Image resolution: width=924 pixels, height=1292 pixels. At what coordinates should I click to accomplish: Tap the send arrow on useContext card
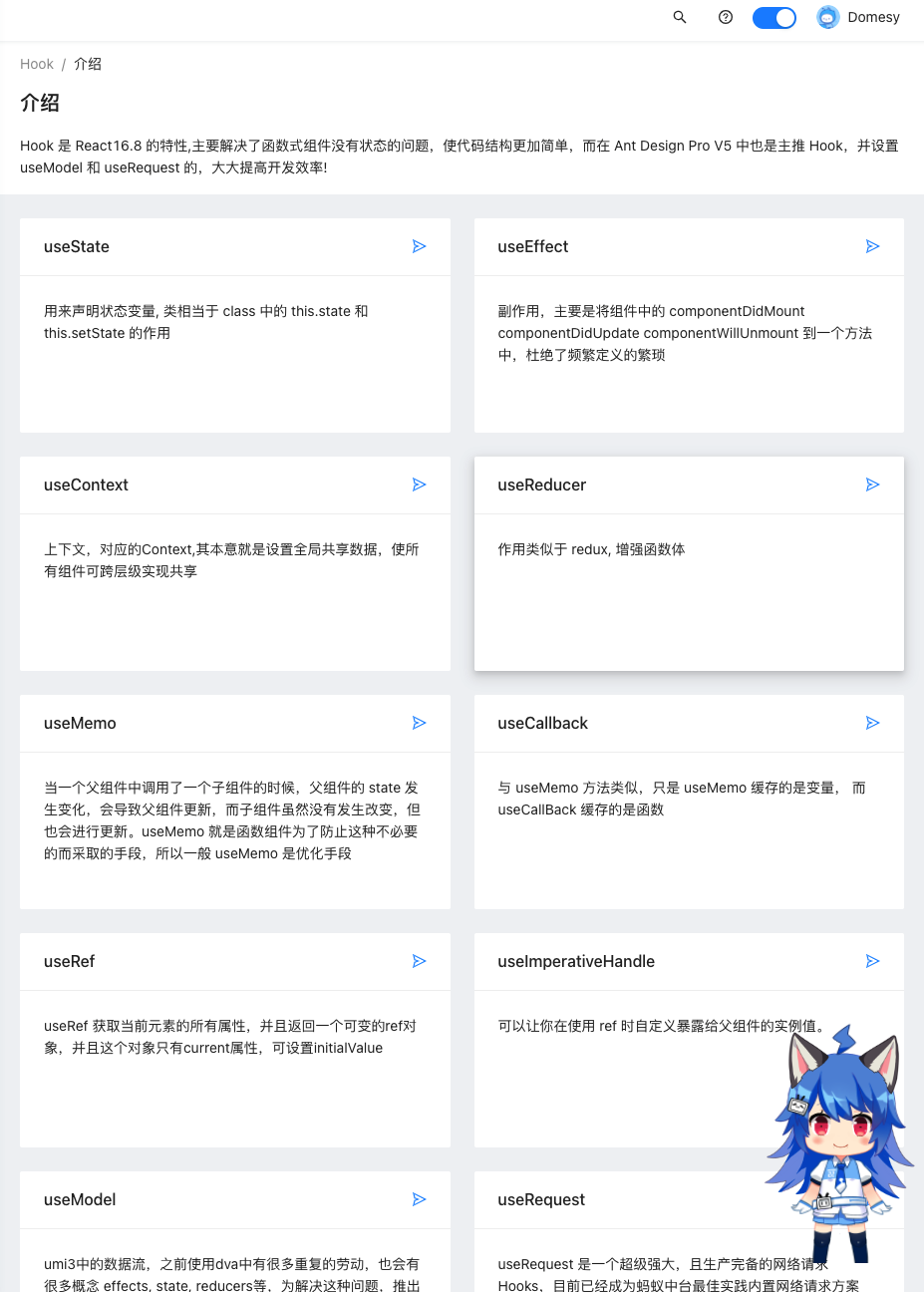[420, 484]
